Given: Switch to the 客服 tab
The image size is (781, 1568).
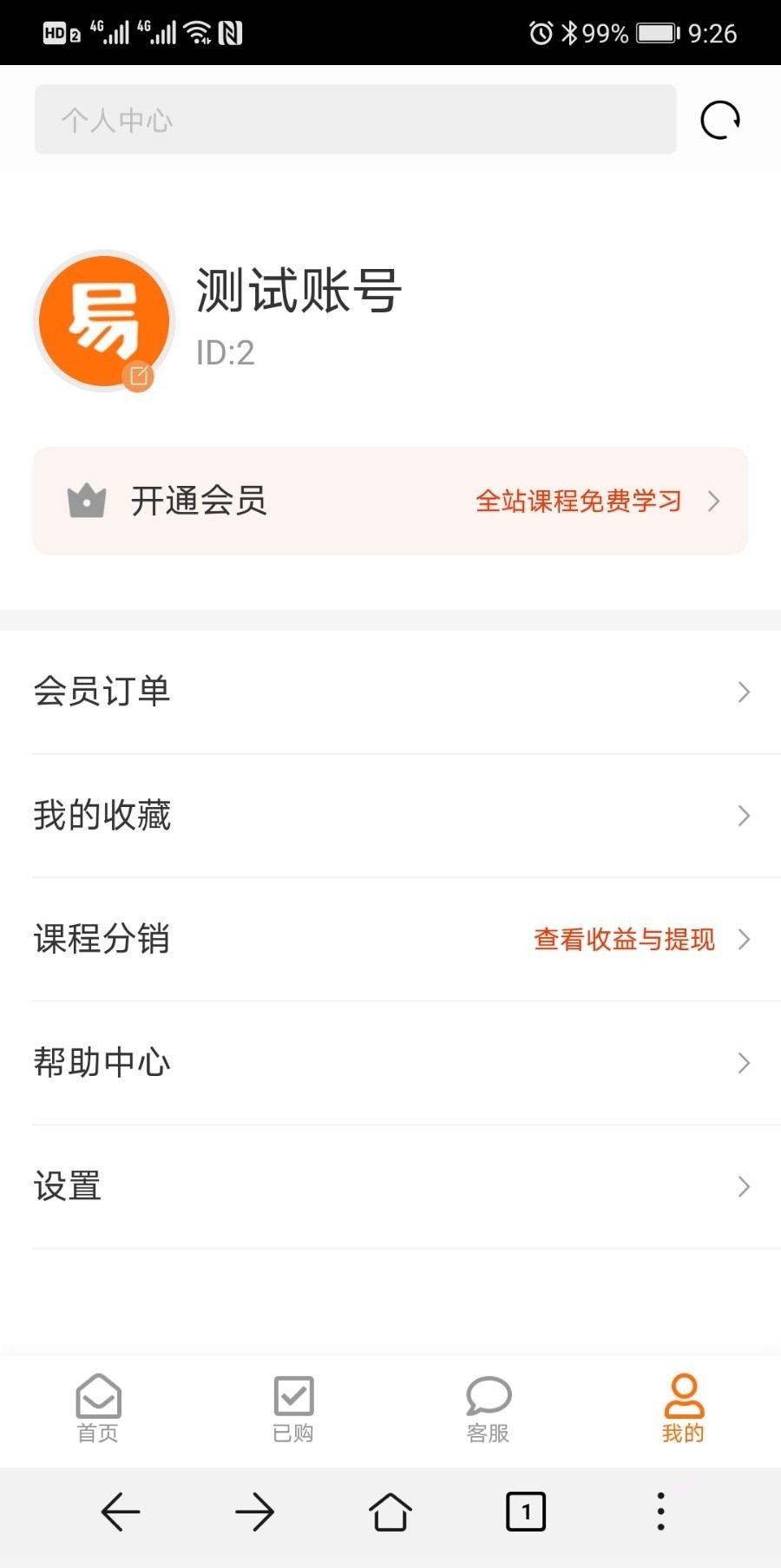Looking at the screenshot, I should pos(488,1408).
